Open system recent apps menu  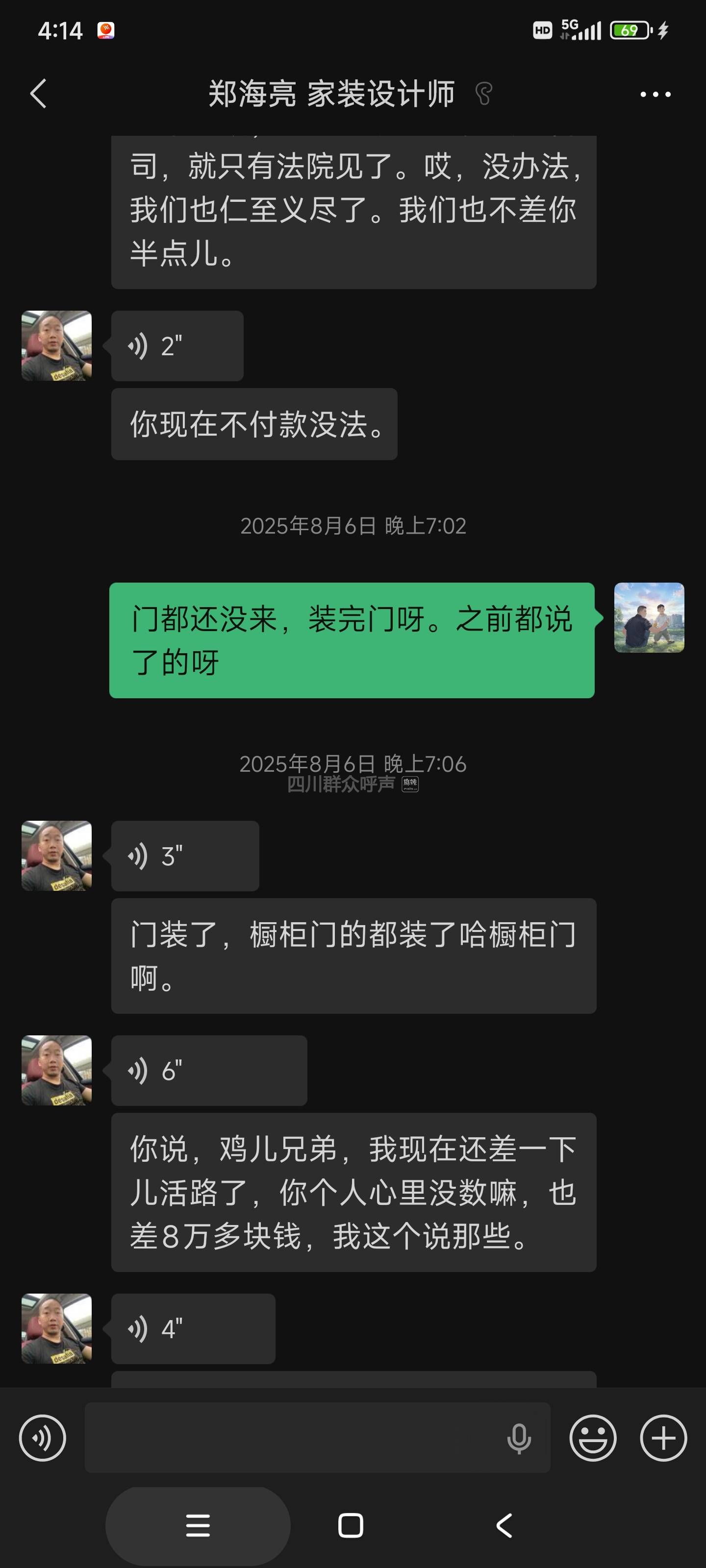click(x=198, y=1526)
